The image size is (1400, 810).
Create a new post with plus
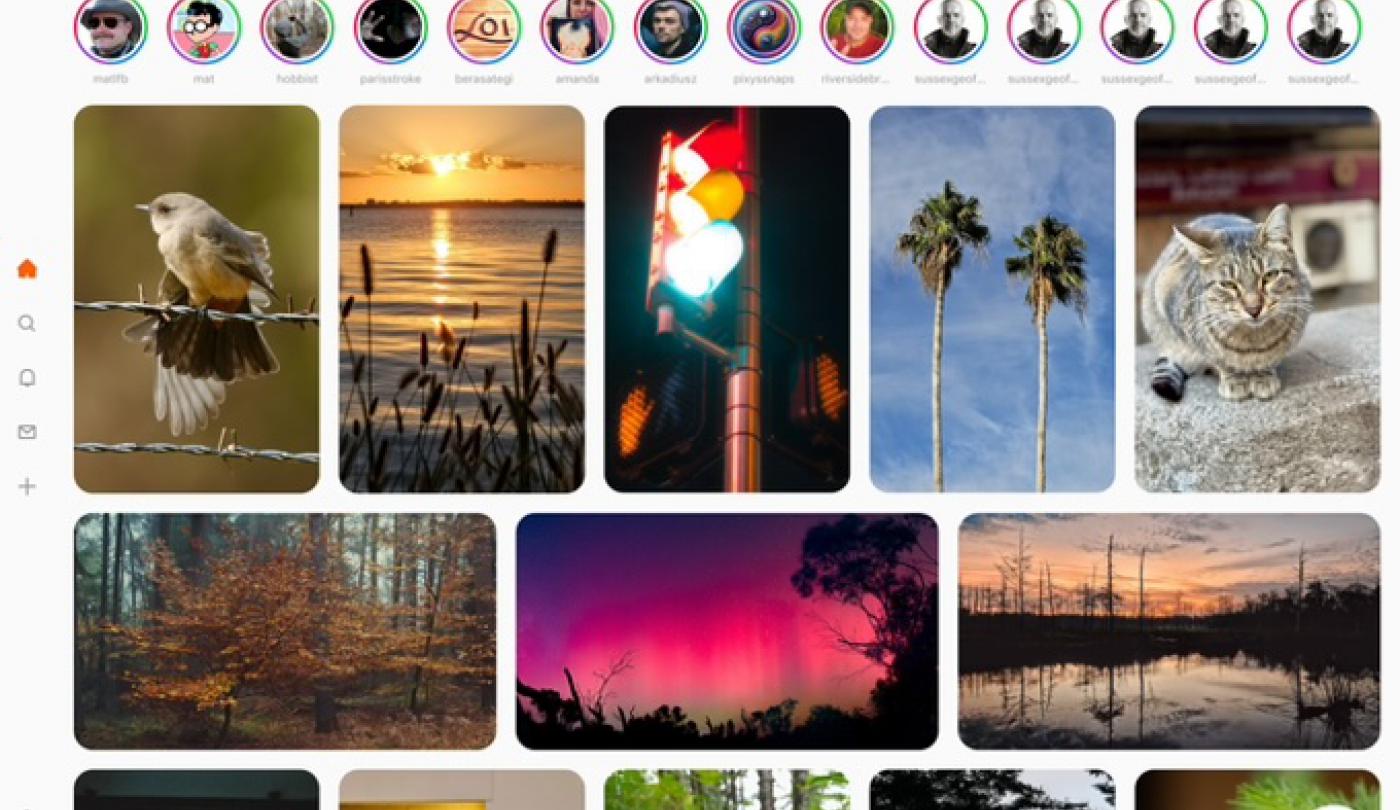pyautogui.click(x=27, y=487)
